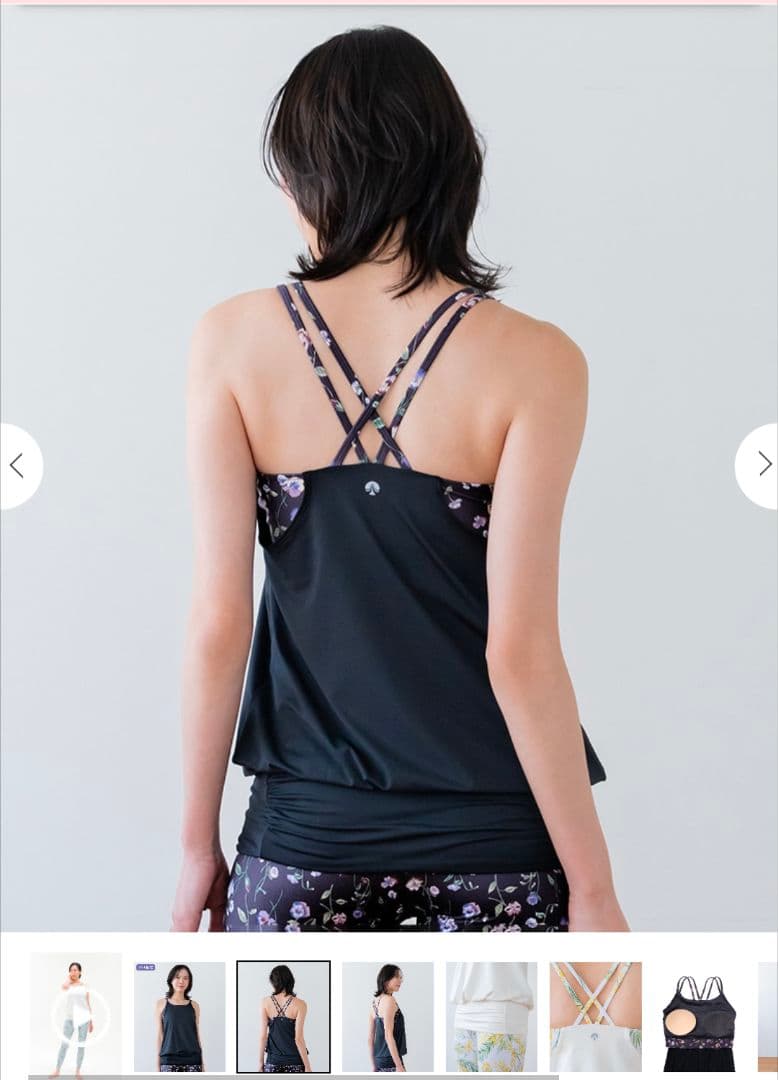Screen dimensions: 778x1080
Task: Select the side view black top thumbnail
Action: [388, 1016]
